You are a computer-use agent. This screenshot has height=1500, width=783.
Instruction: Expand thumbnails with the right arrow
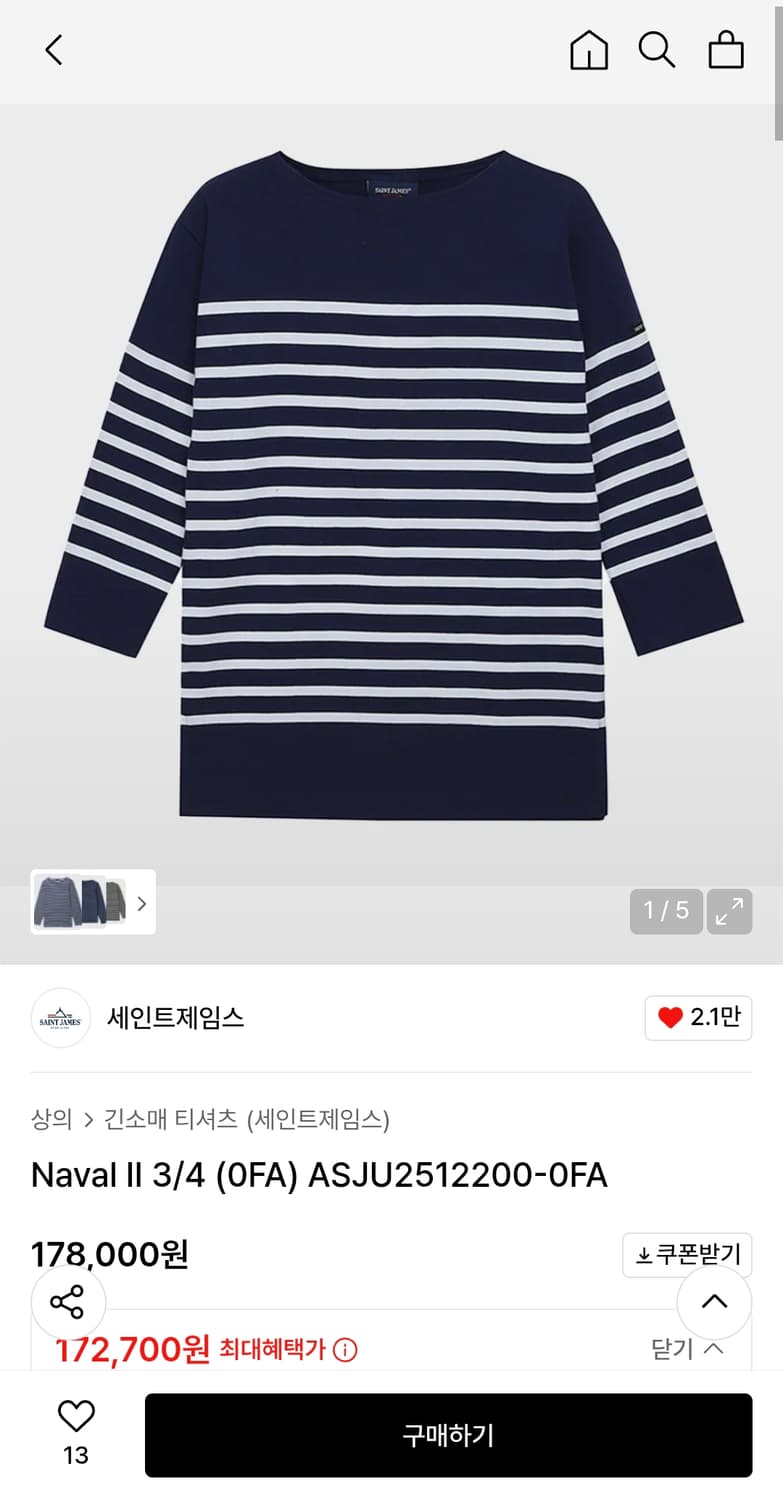[143, 902]
